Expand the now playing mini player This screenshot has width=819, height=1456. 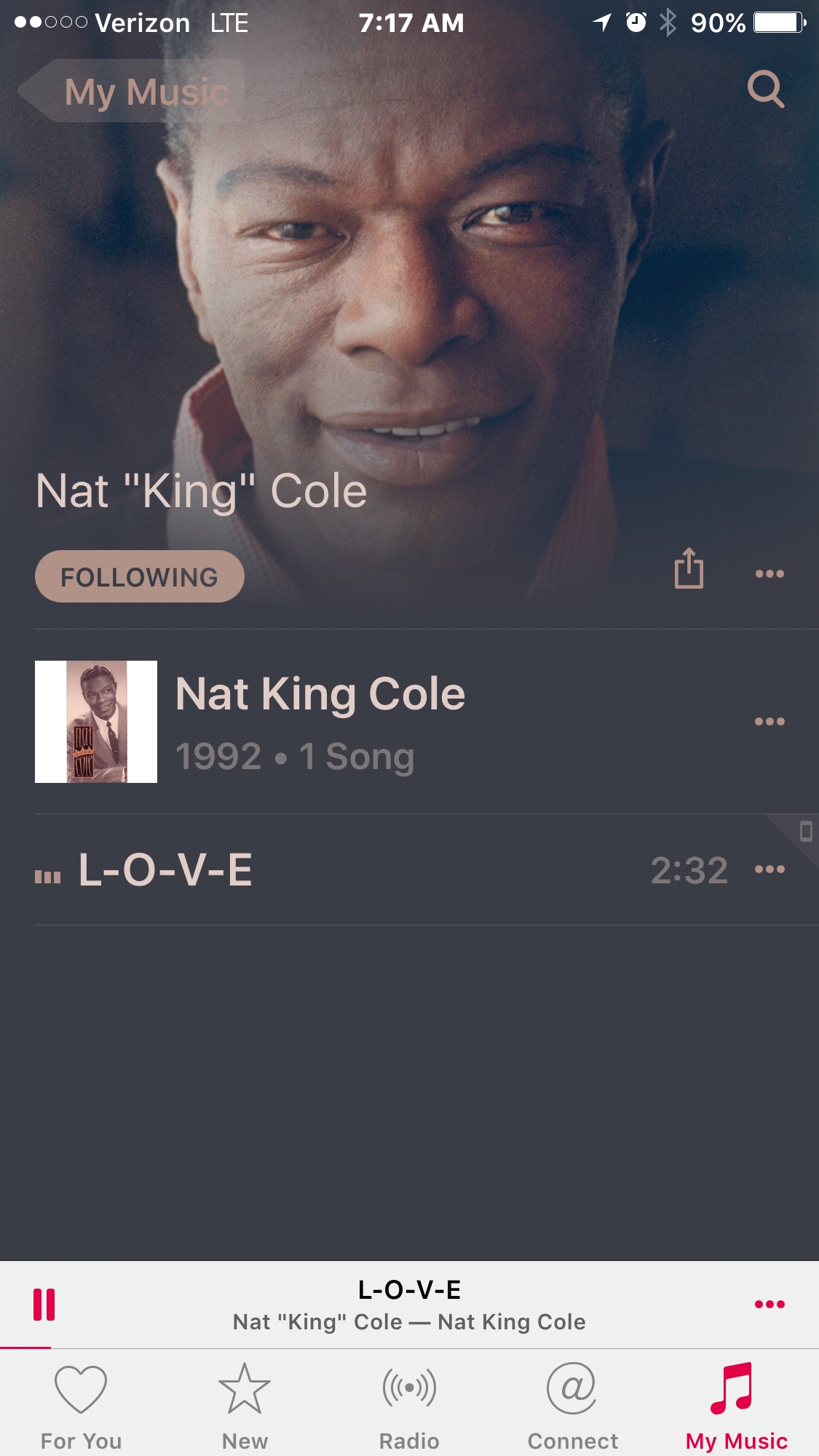click(x=409, y=1305)
